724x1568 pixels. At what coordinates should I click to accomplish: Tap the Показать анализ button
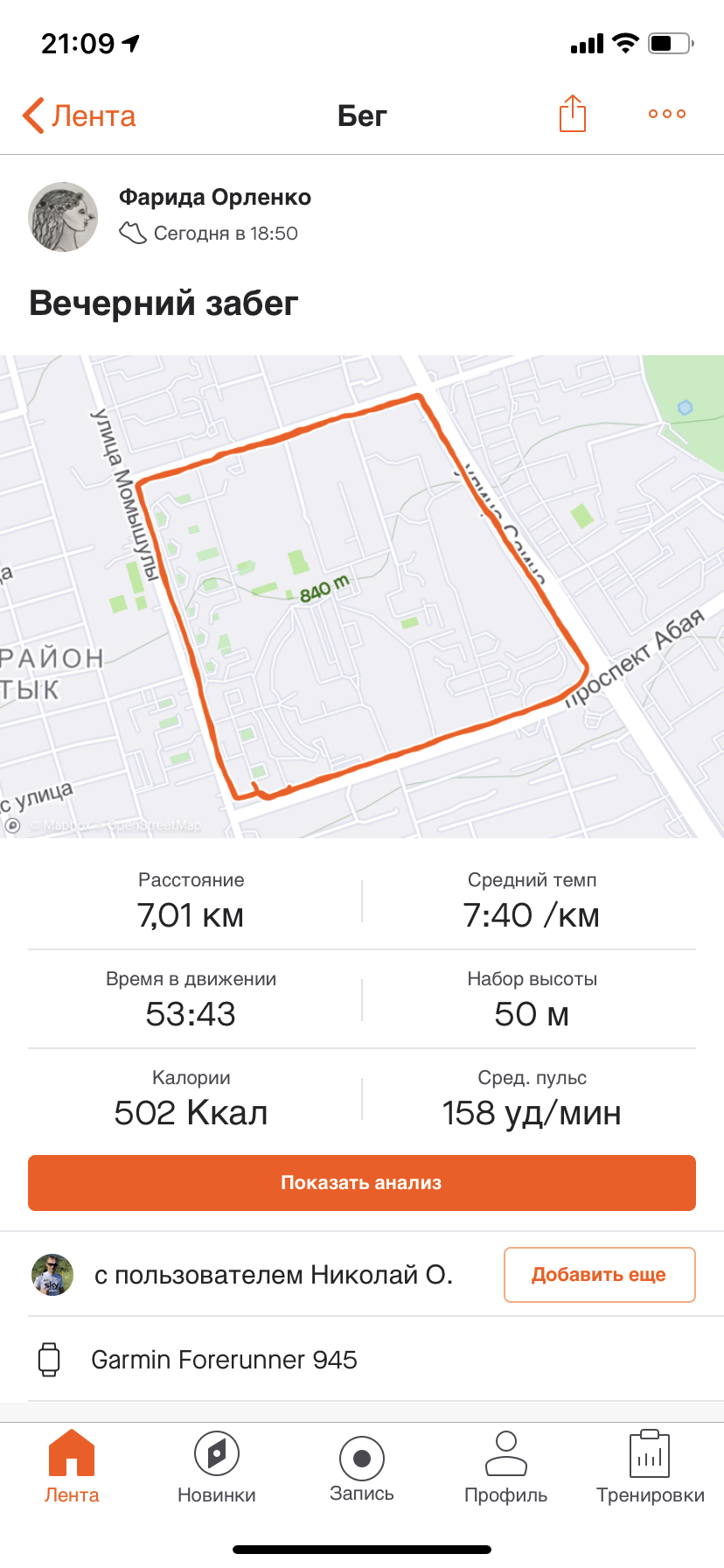[x=362, y=1183]
